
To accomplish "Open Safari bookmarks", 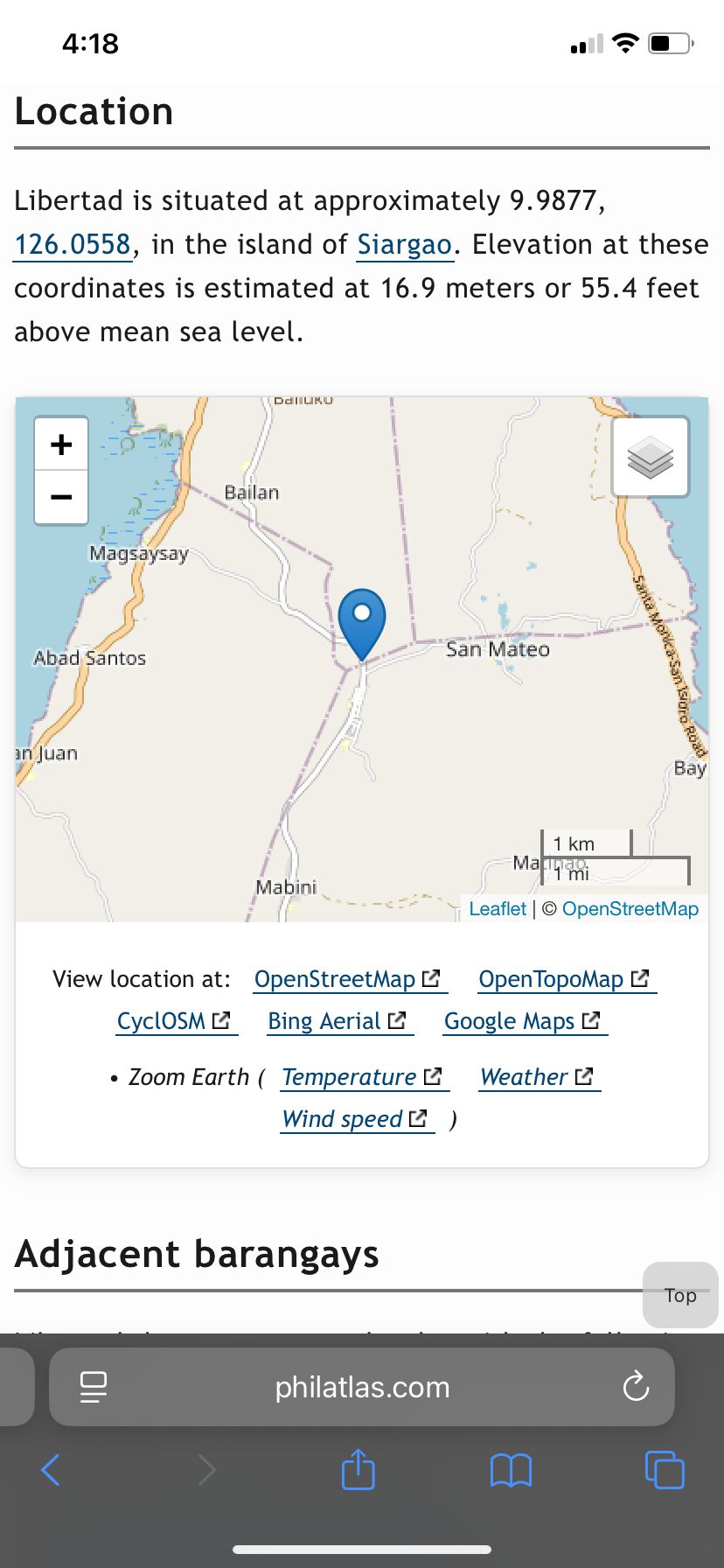I will [512, 1470].
